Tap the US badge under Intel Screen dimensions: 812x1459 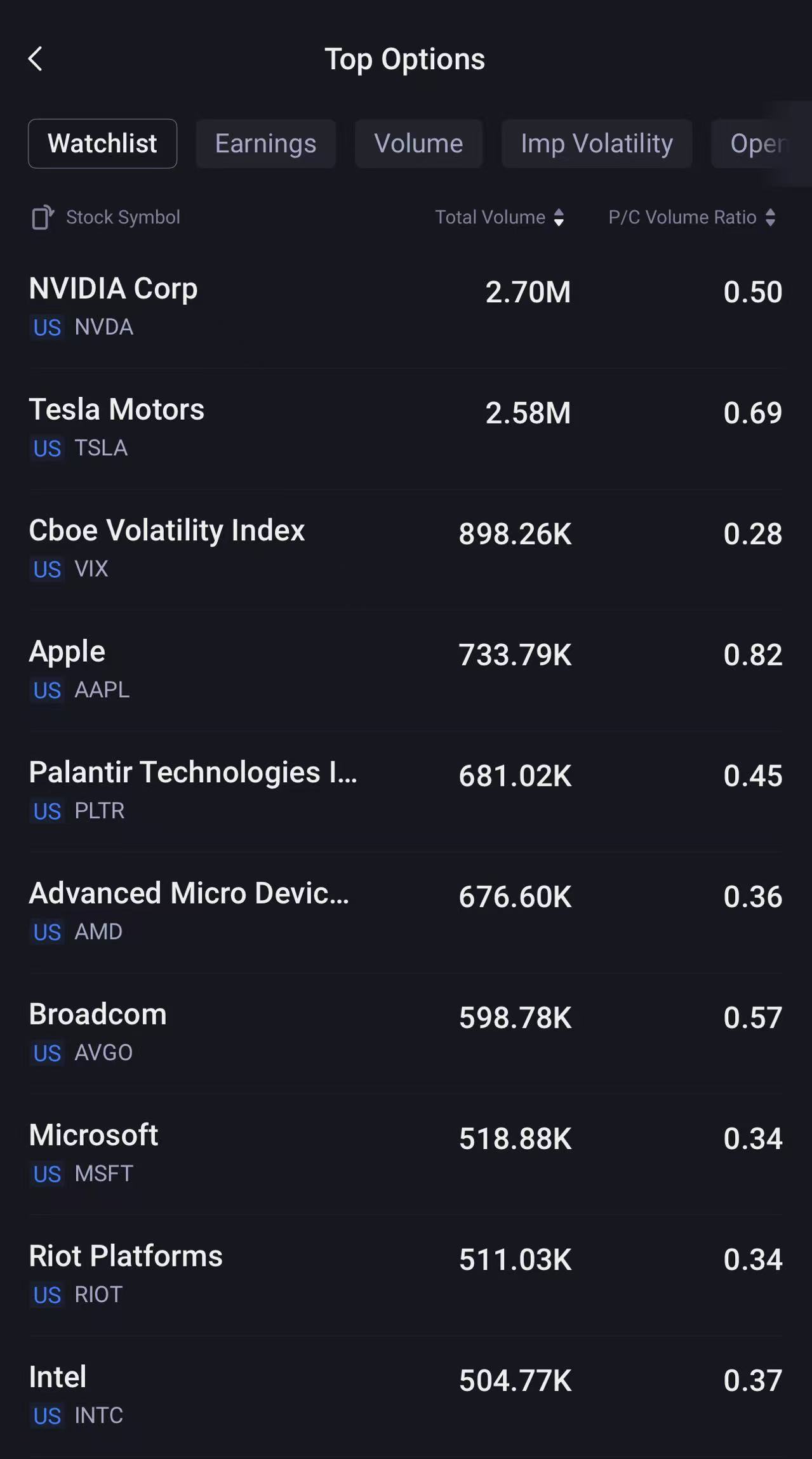point(46,1416)
